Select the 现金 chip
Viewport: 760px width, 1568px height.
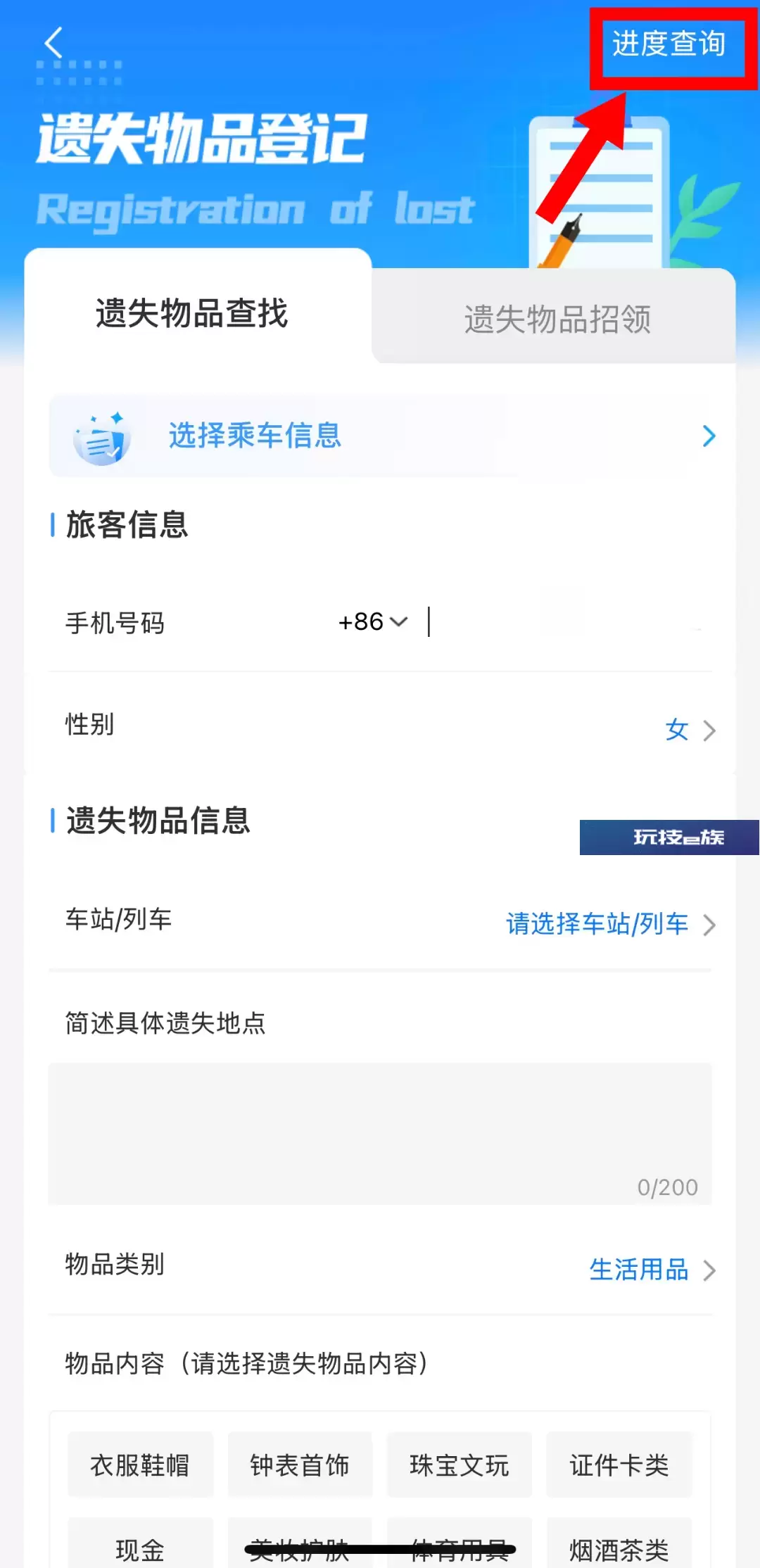(140, 1545)
